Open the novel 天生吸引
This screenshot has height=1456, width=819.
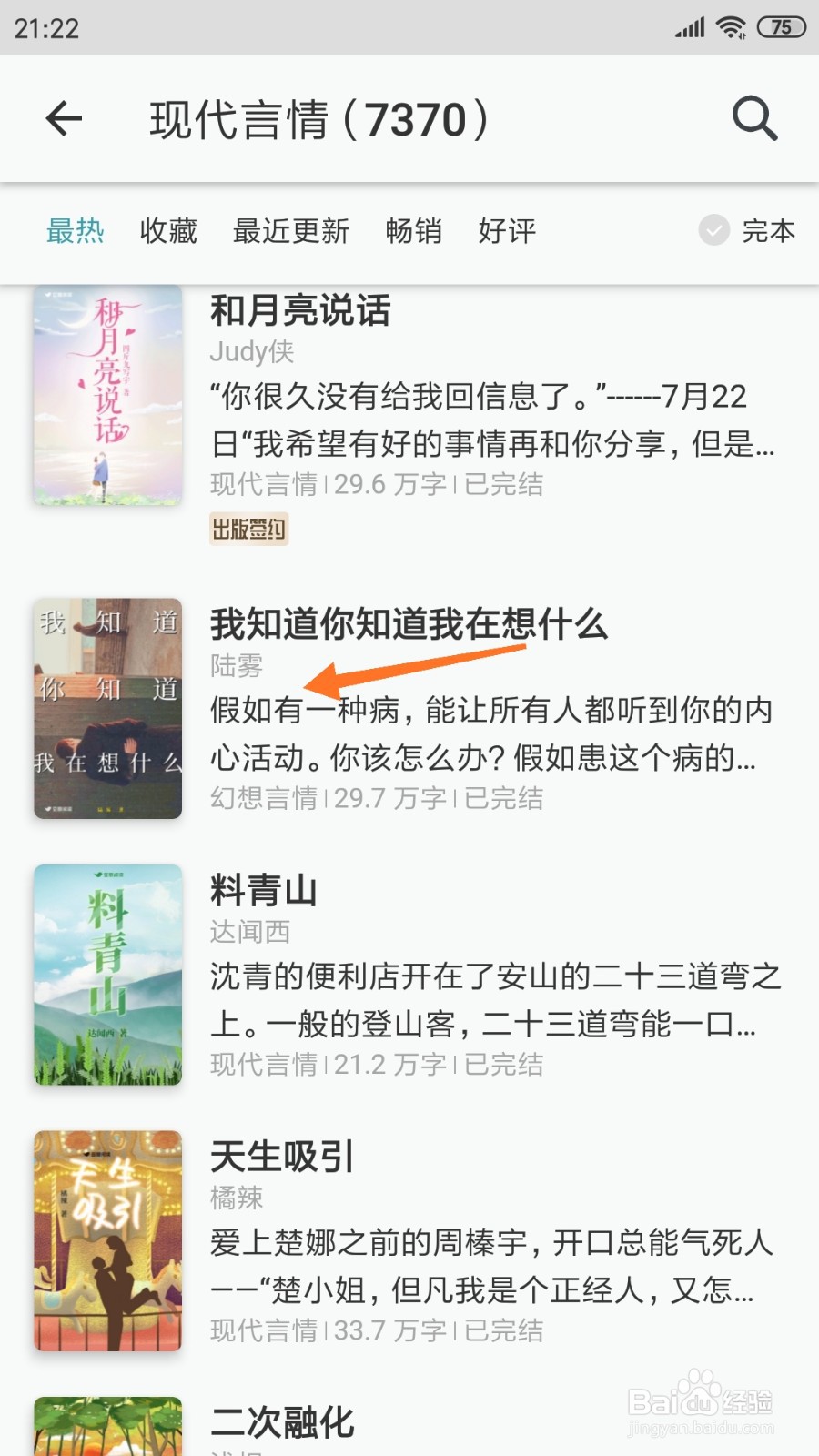pos(282,1158)
